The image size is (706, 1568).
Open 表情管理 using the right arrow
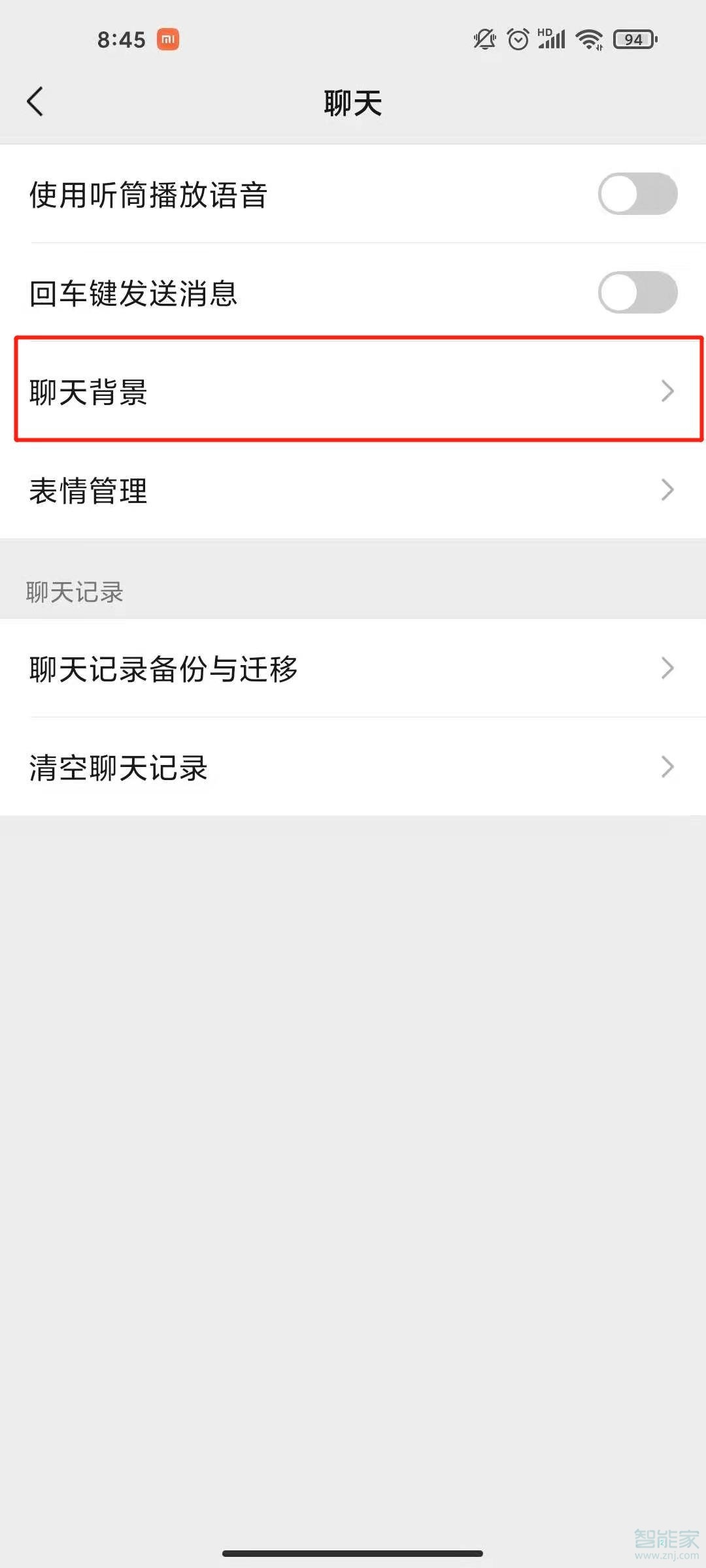(667, 489)
